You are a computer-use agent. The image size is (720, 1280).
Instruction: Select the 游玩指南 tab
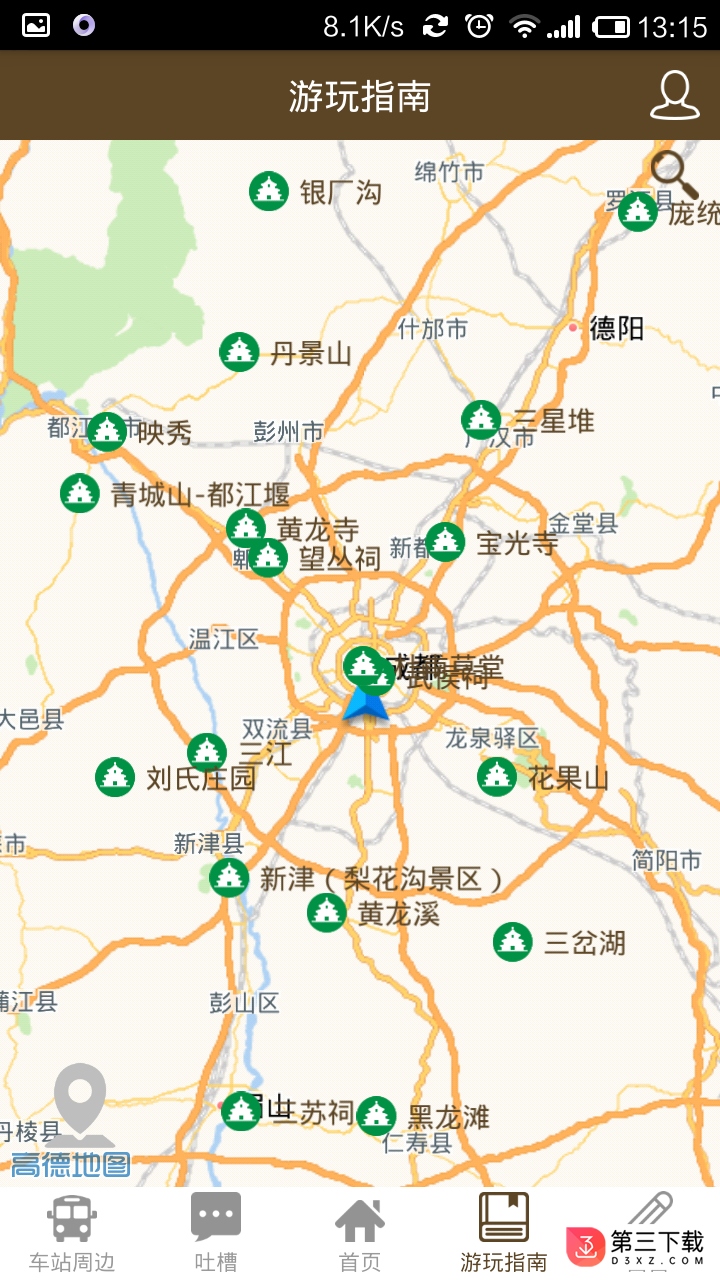[503, 1232]
